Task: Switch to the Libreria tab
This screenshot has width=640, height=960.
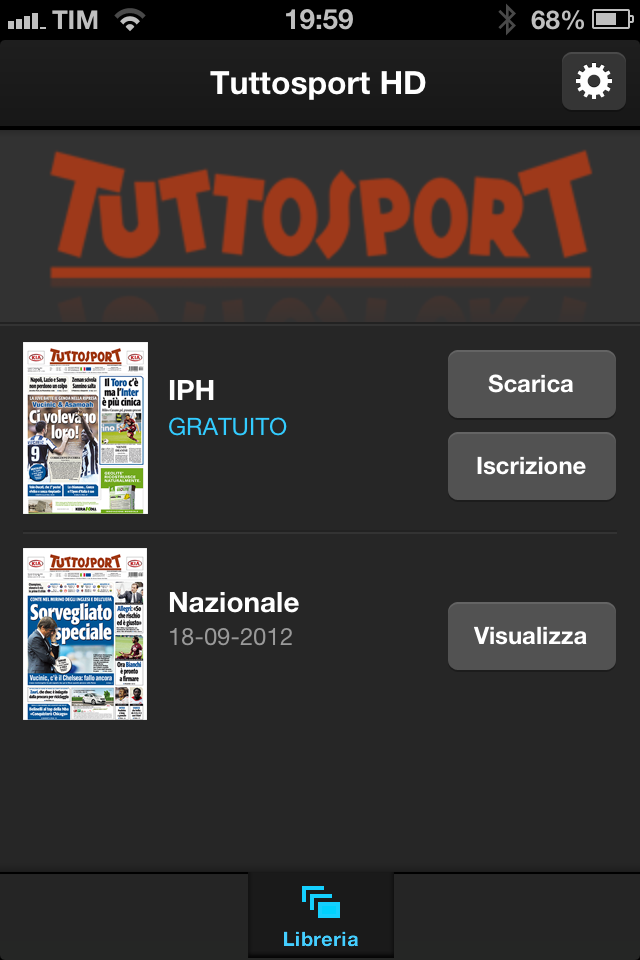Action: coord(320,917)
